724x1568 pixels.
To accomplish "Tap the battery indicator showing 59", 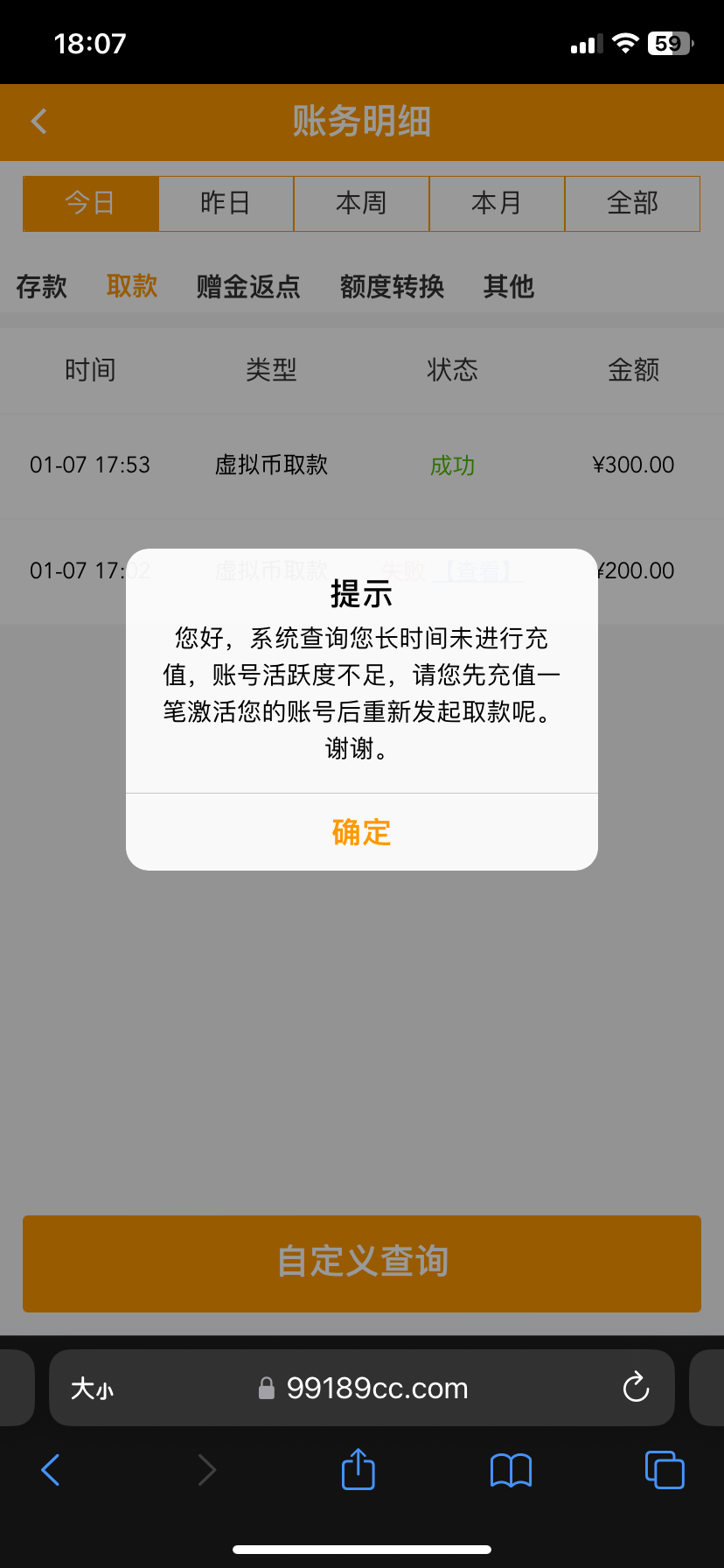I will pos(668,42).
